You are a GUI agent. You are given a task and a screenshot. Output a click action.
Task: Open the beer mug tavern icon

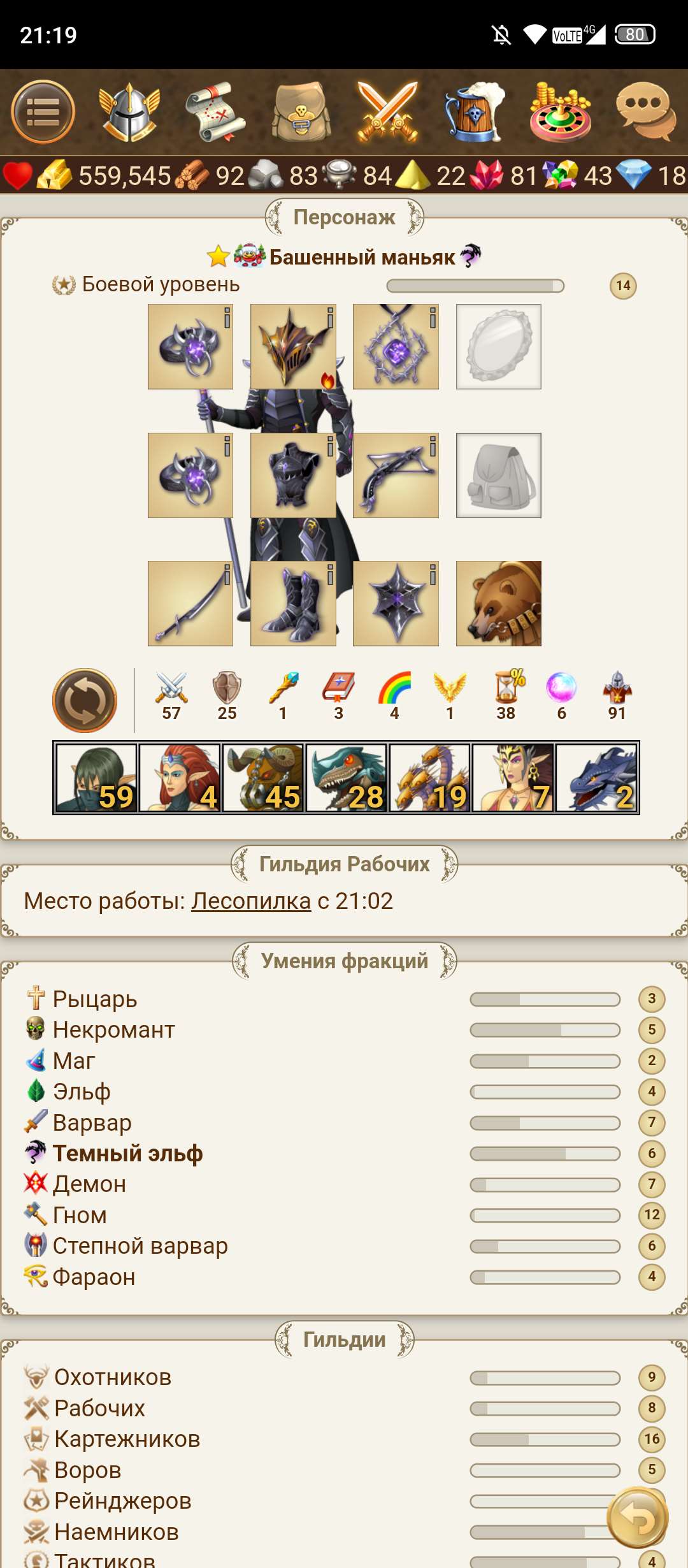pyautogui.click(x=474, y=112)
